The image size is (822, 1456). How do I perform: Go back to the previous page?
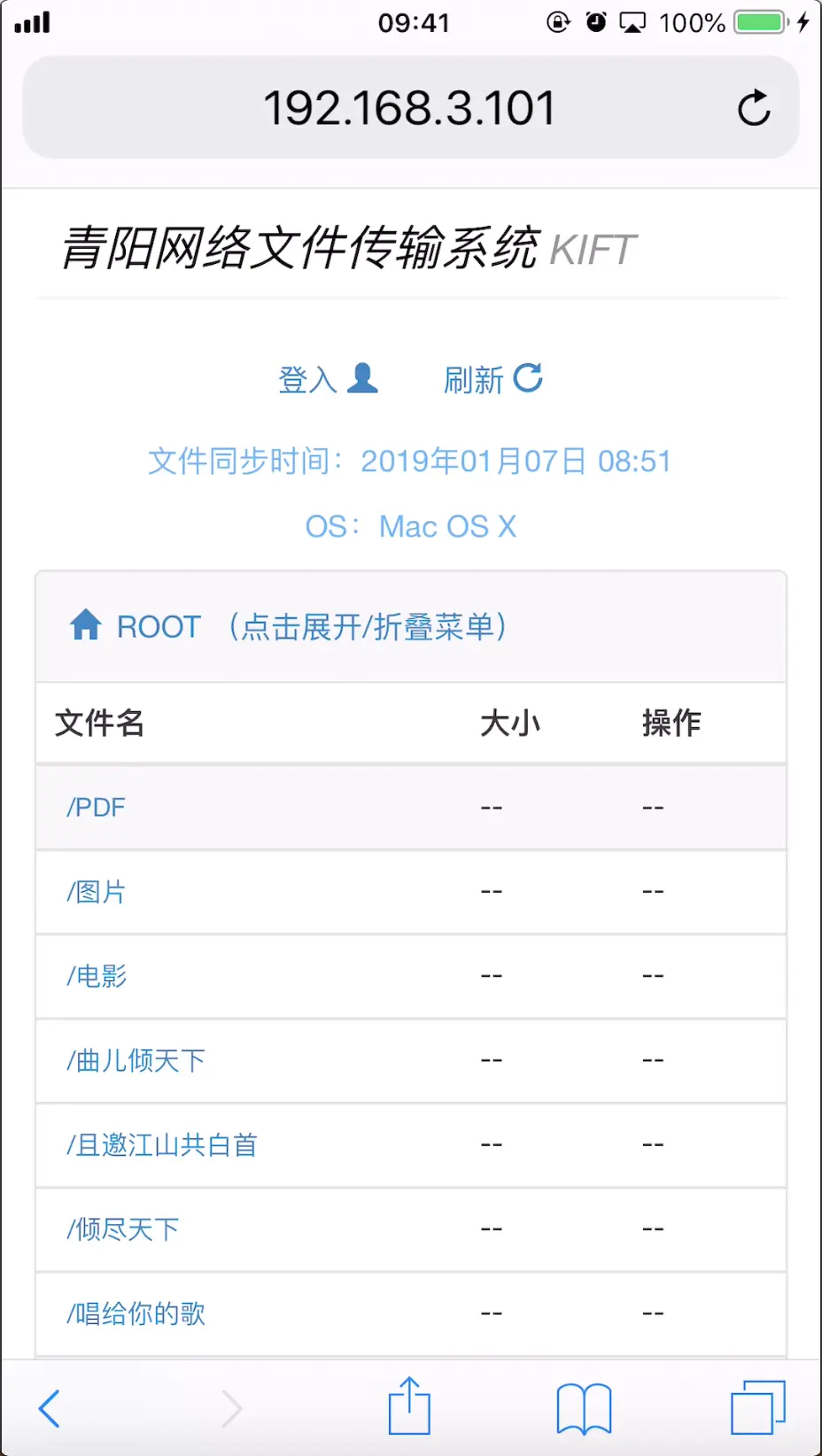click(x=50, y=1408)
